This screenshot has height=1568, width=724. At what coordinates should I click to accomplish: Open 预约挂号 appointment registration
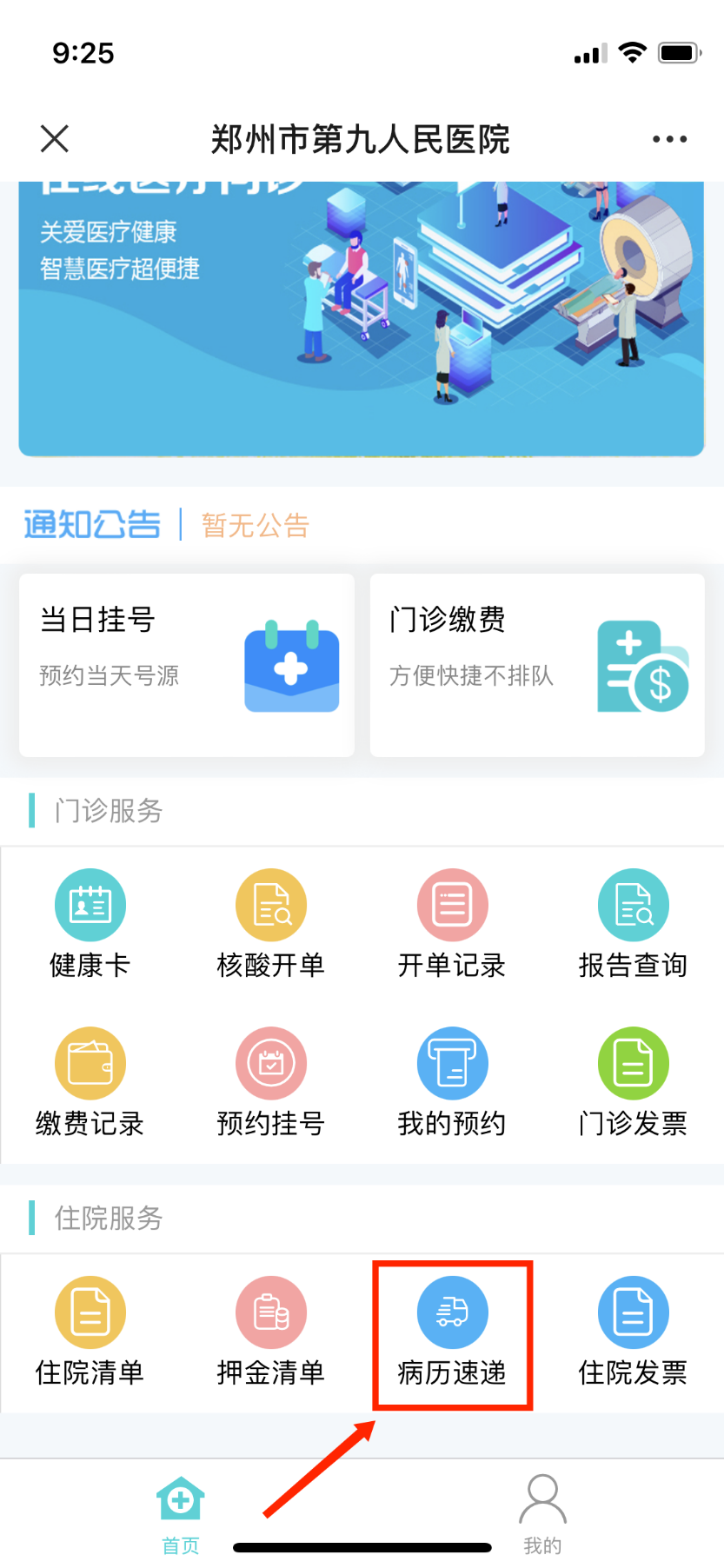(x=271, y=1082)
